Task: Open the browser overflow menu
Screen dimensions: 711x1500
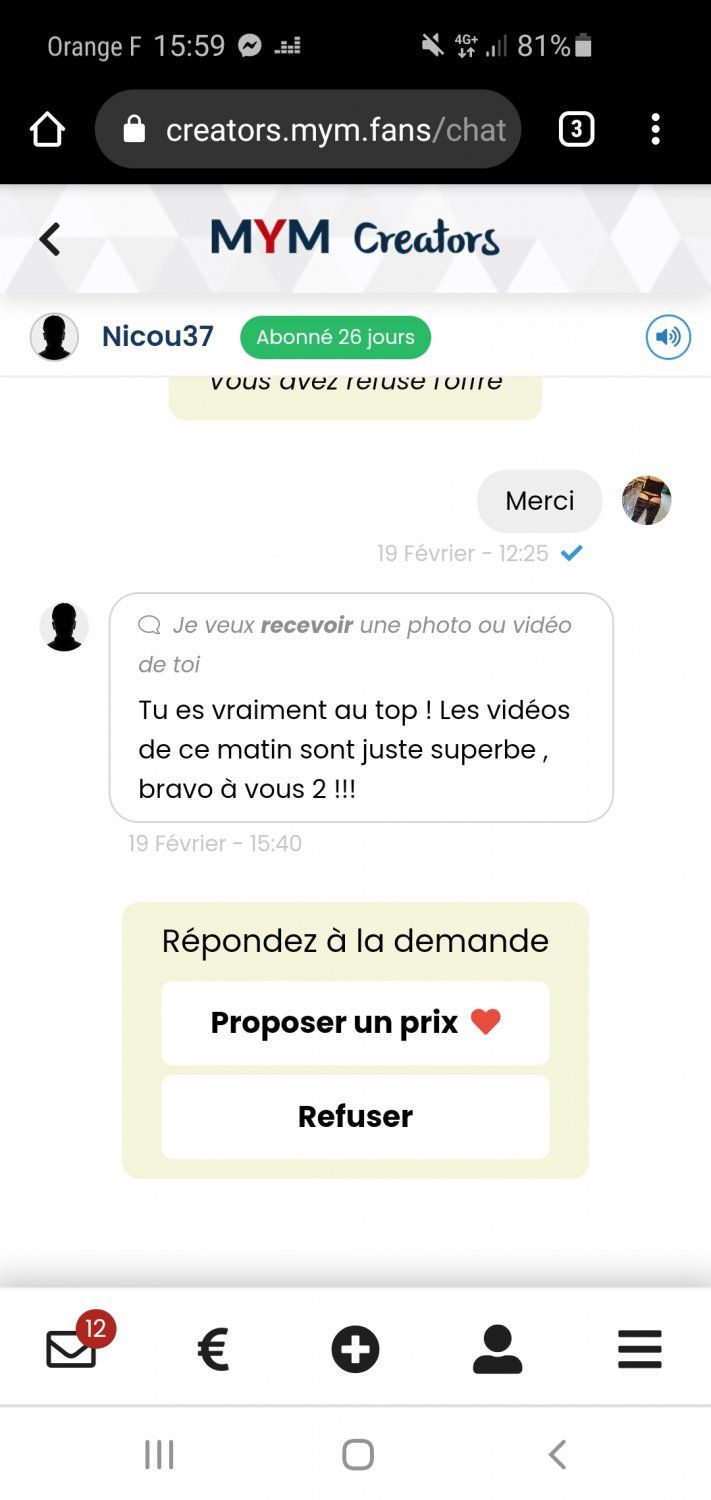Action: [656, 130]
